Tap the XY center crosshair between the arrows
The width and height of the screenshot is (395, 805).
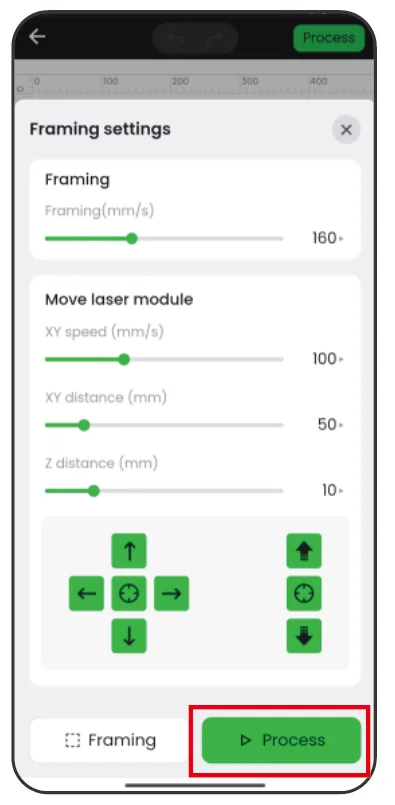tap(129, 593)
